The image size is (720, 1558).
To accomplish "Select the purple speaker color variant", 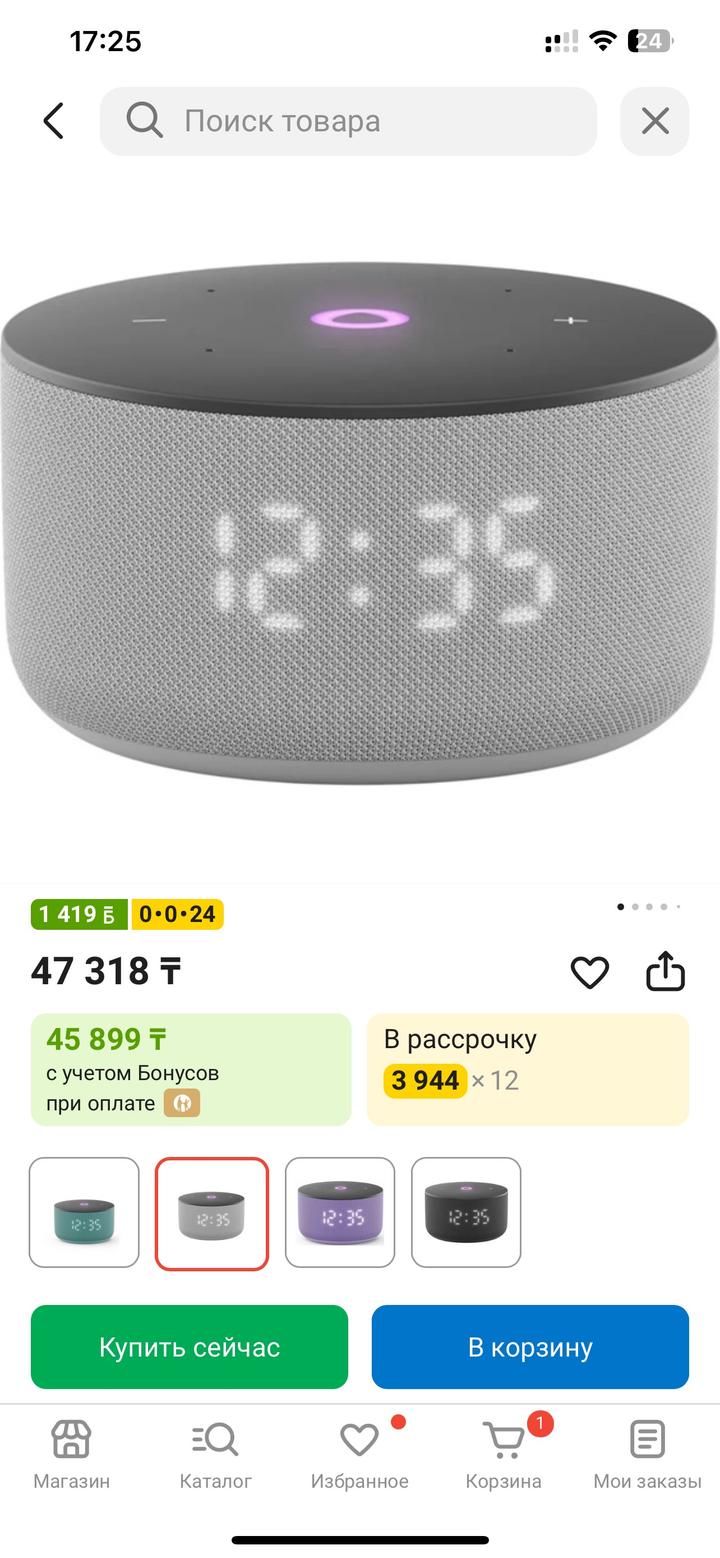I will click(x=340, y=1212).
